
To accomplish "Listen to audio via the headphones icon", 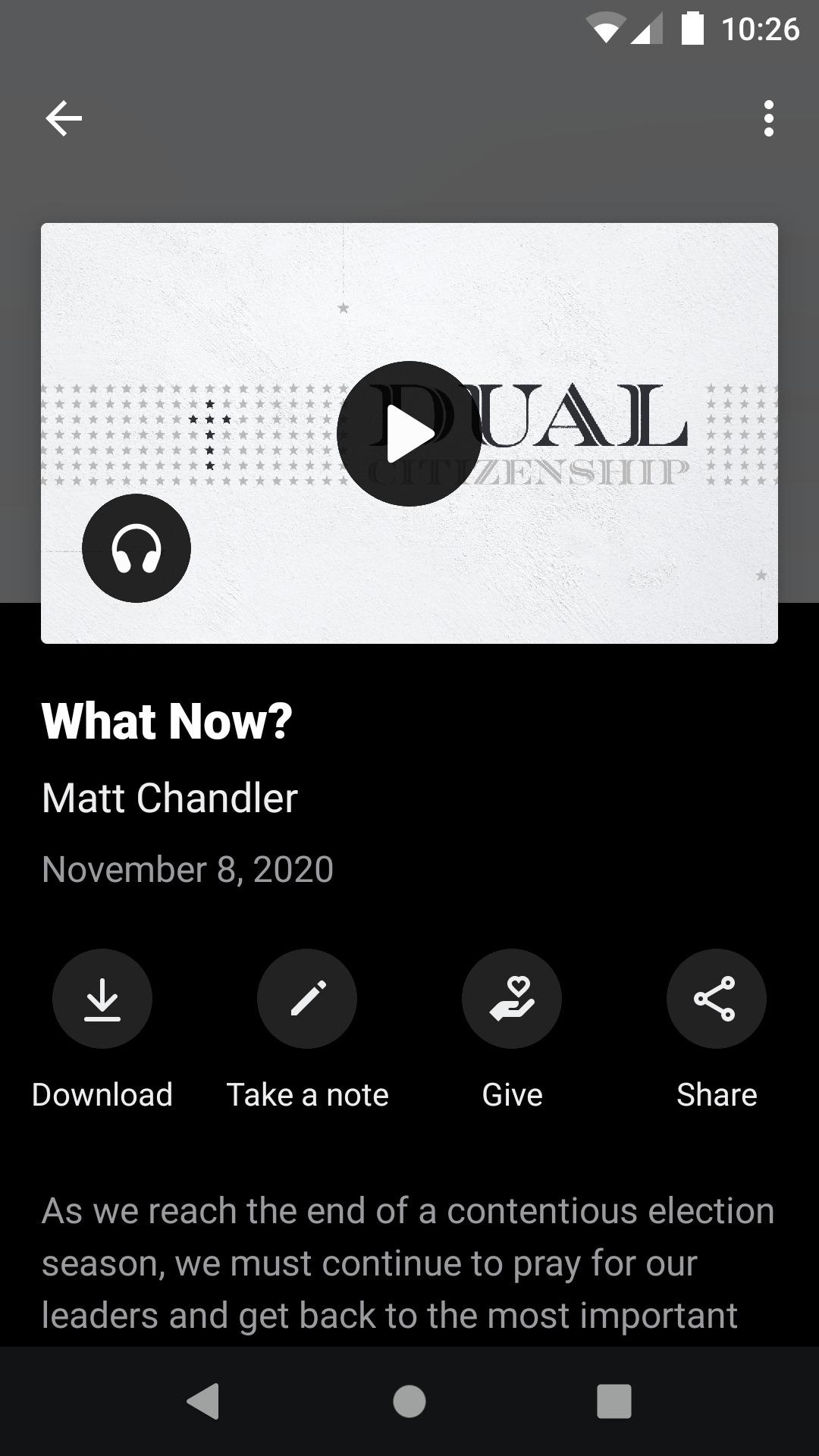I will click(x=136, y=548).
